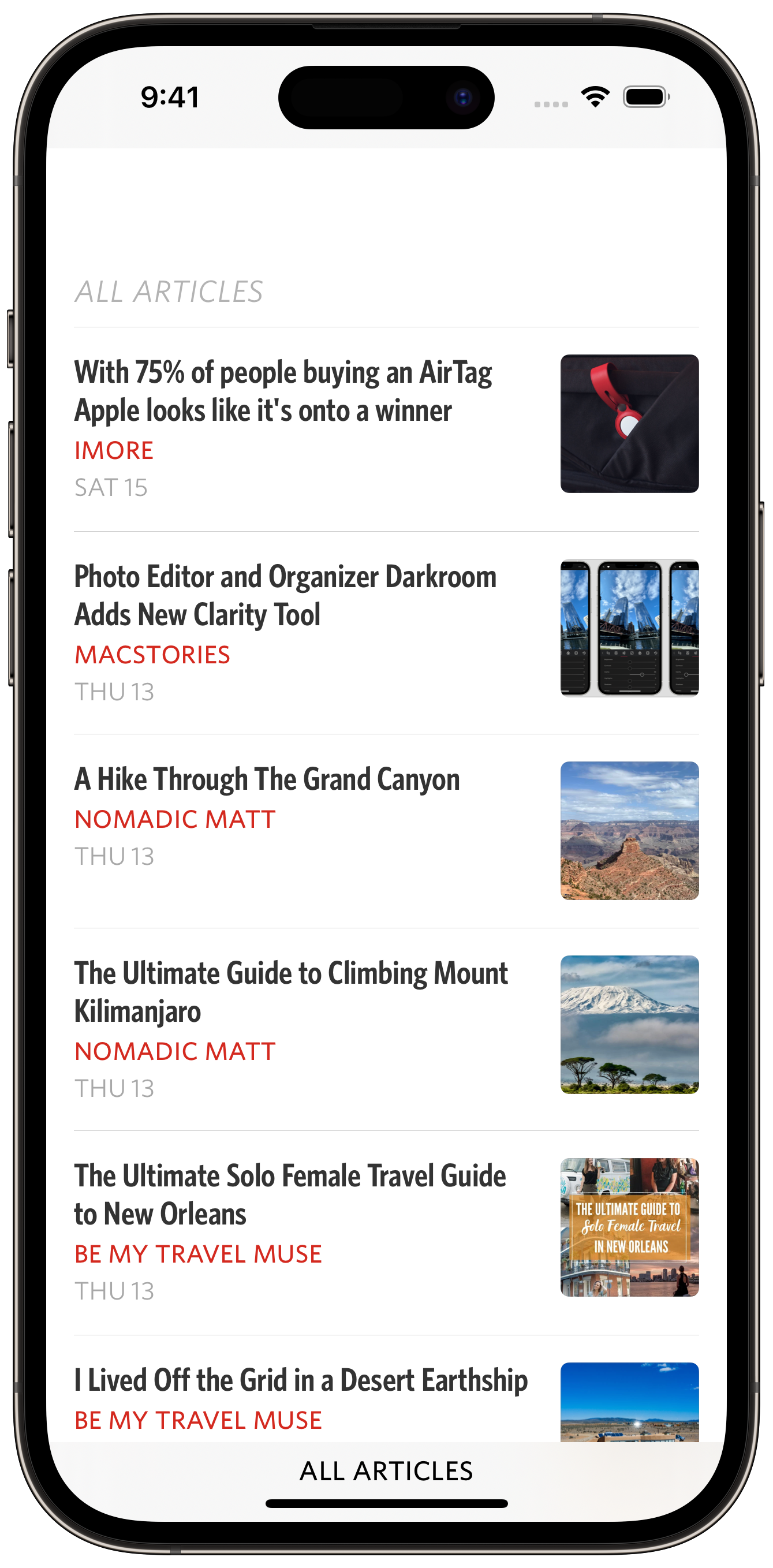Read A Hike Through The Grand Canyon
The width and height of the screenshot is (773, 1568).
click(386, 831)
